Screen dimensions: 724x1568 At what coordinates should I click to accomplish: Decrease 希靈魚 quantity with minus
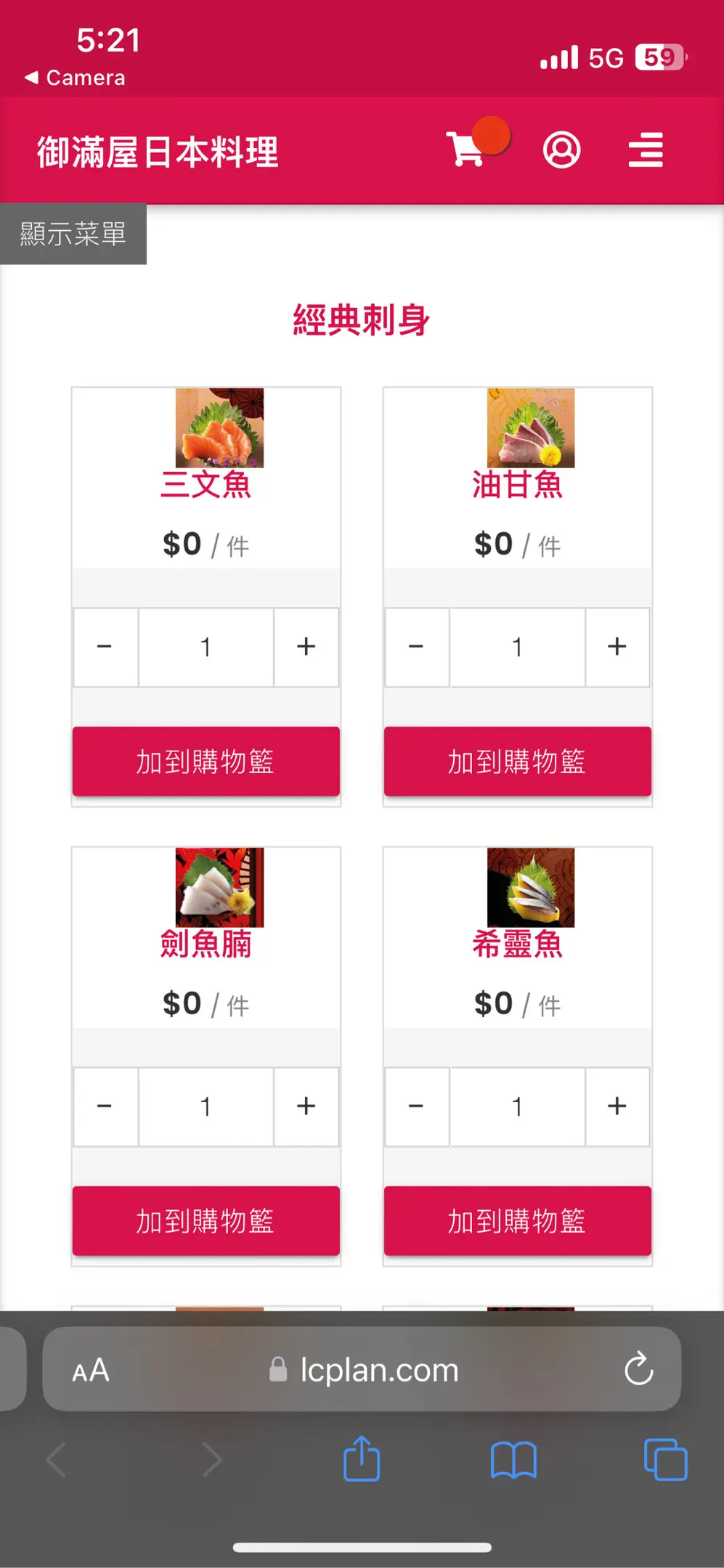pyautogui.click(x=417, y=1106)
